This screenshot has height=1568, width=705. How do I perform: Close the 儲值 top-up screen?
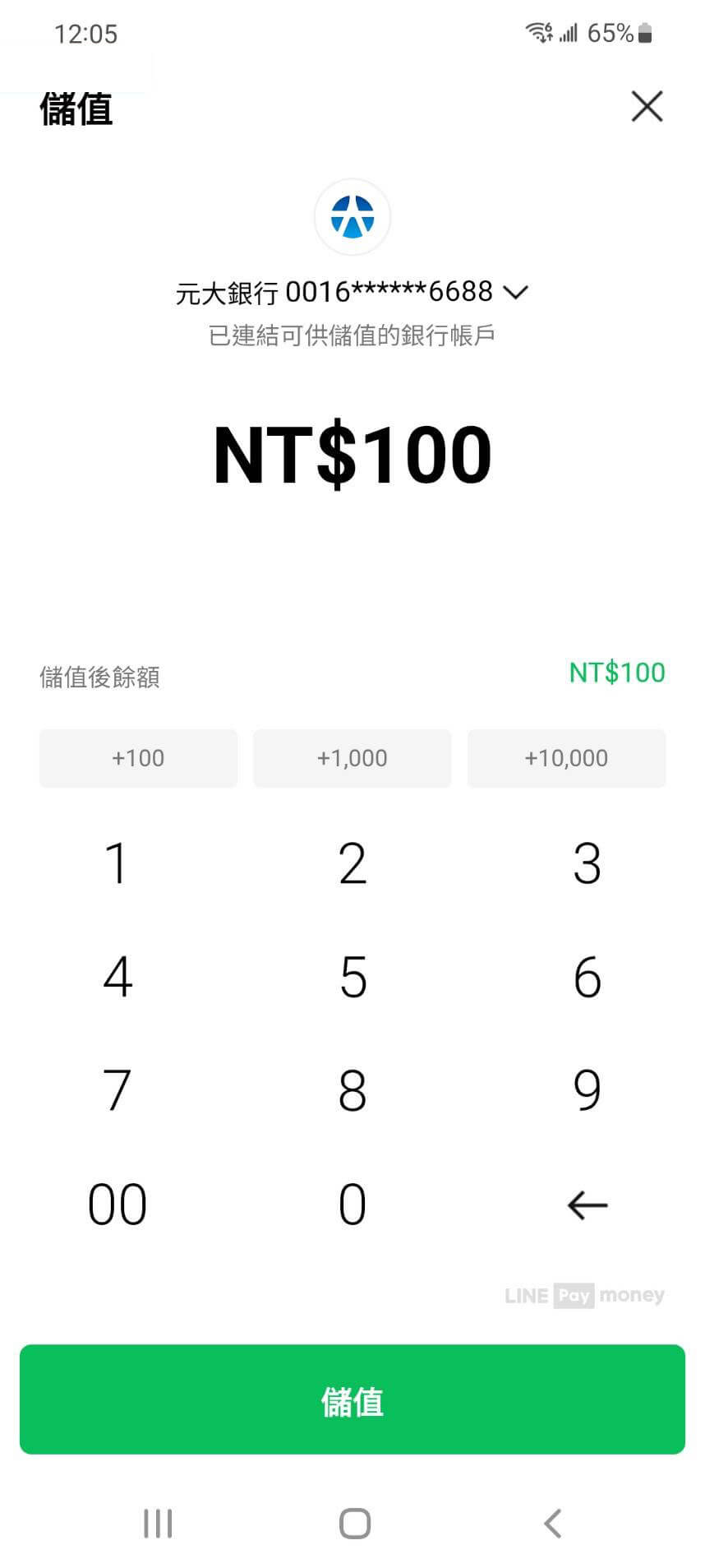pyautogui.click(x=647, y=107)
